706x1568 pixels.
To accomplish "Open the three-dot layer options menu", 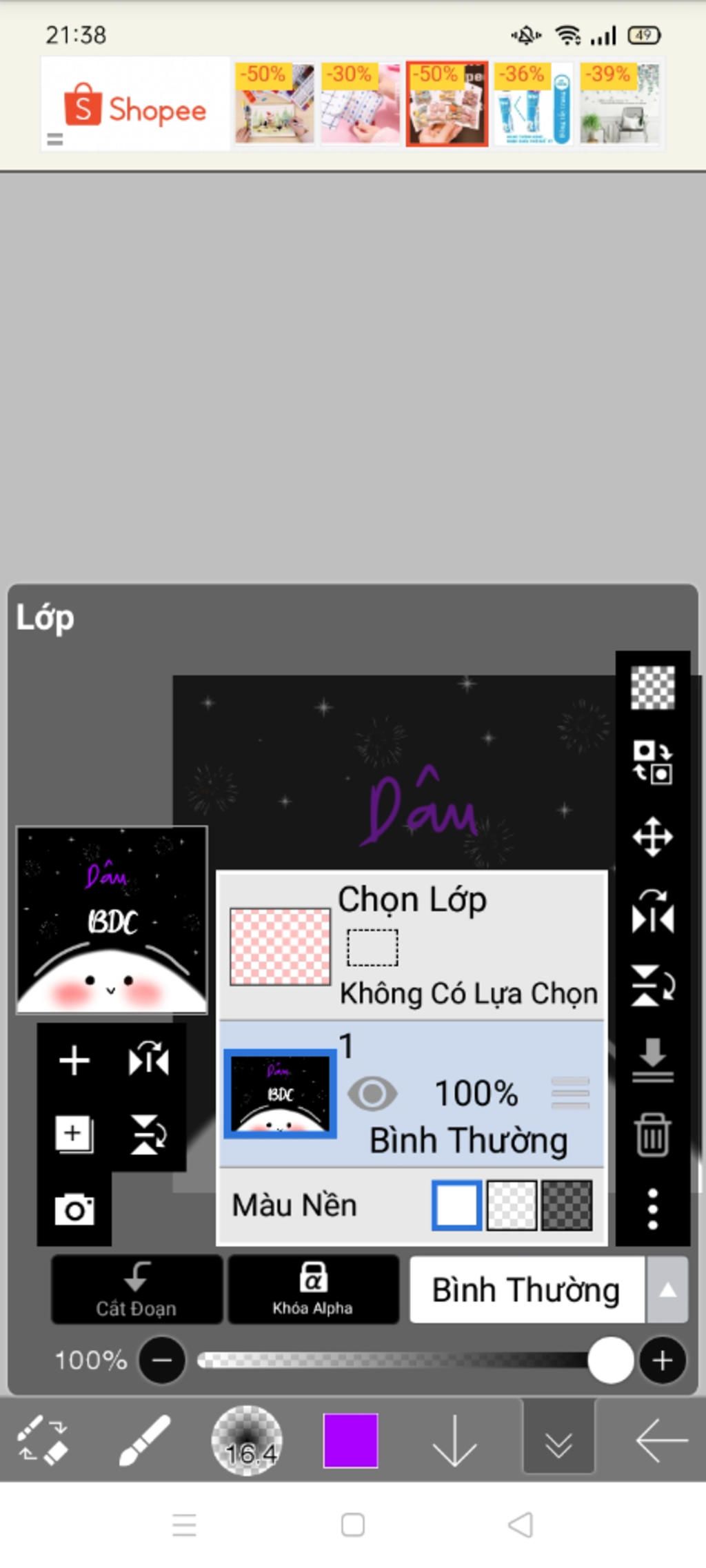I will point(652,1209).
